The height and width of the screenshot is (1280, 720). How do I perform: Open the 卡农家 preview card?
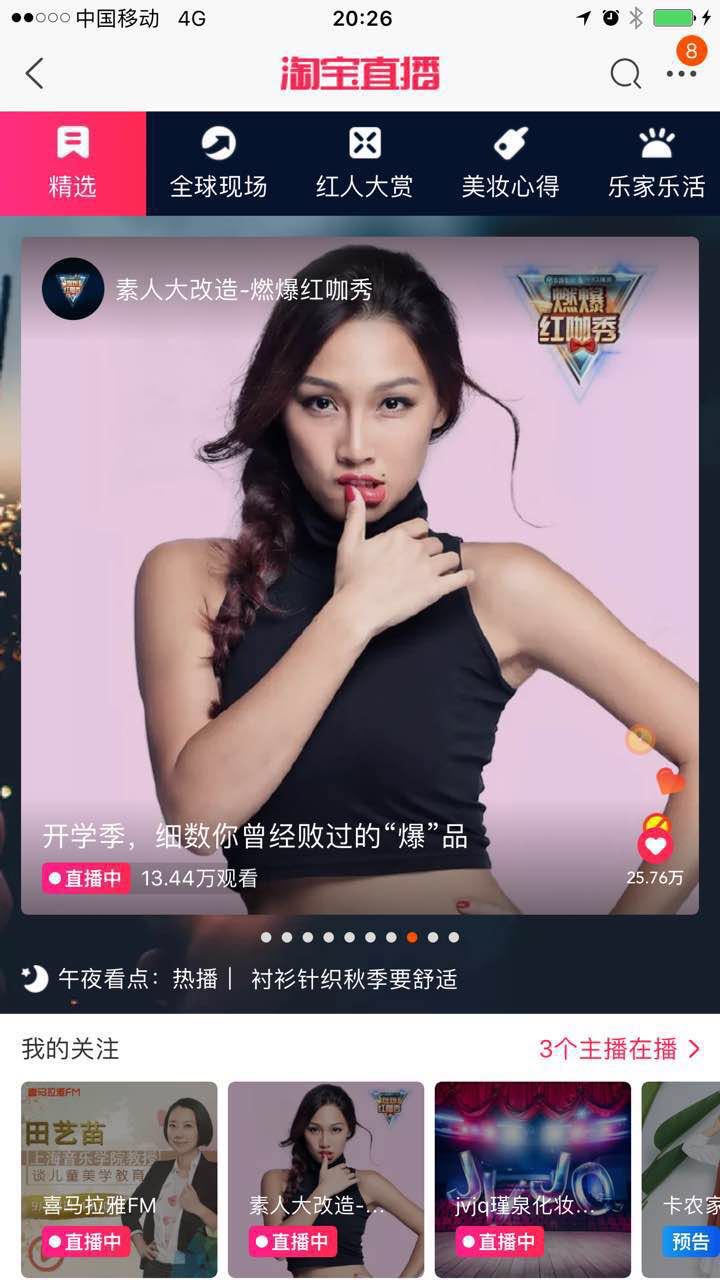pyautogui.click(x=682, y=1179)
